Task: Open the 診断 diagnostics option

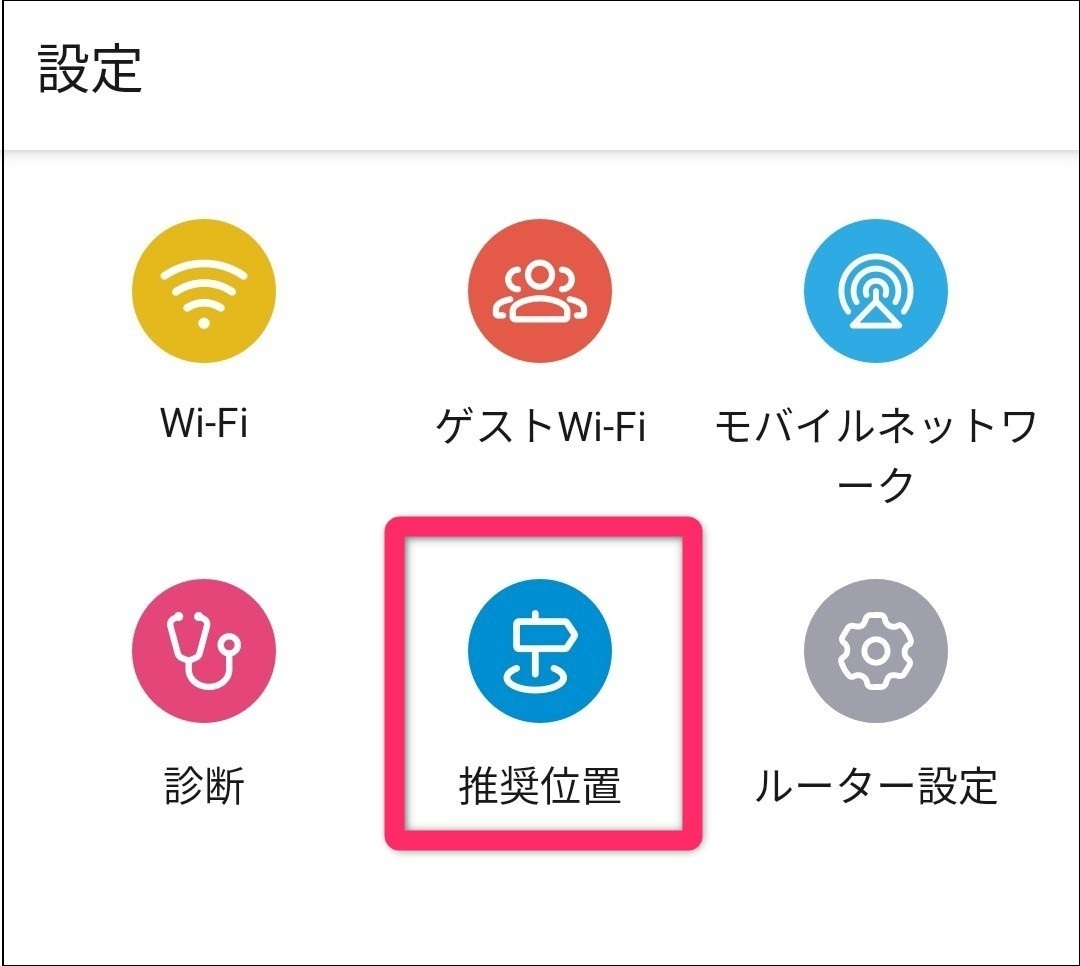Action: point(204,652)
